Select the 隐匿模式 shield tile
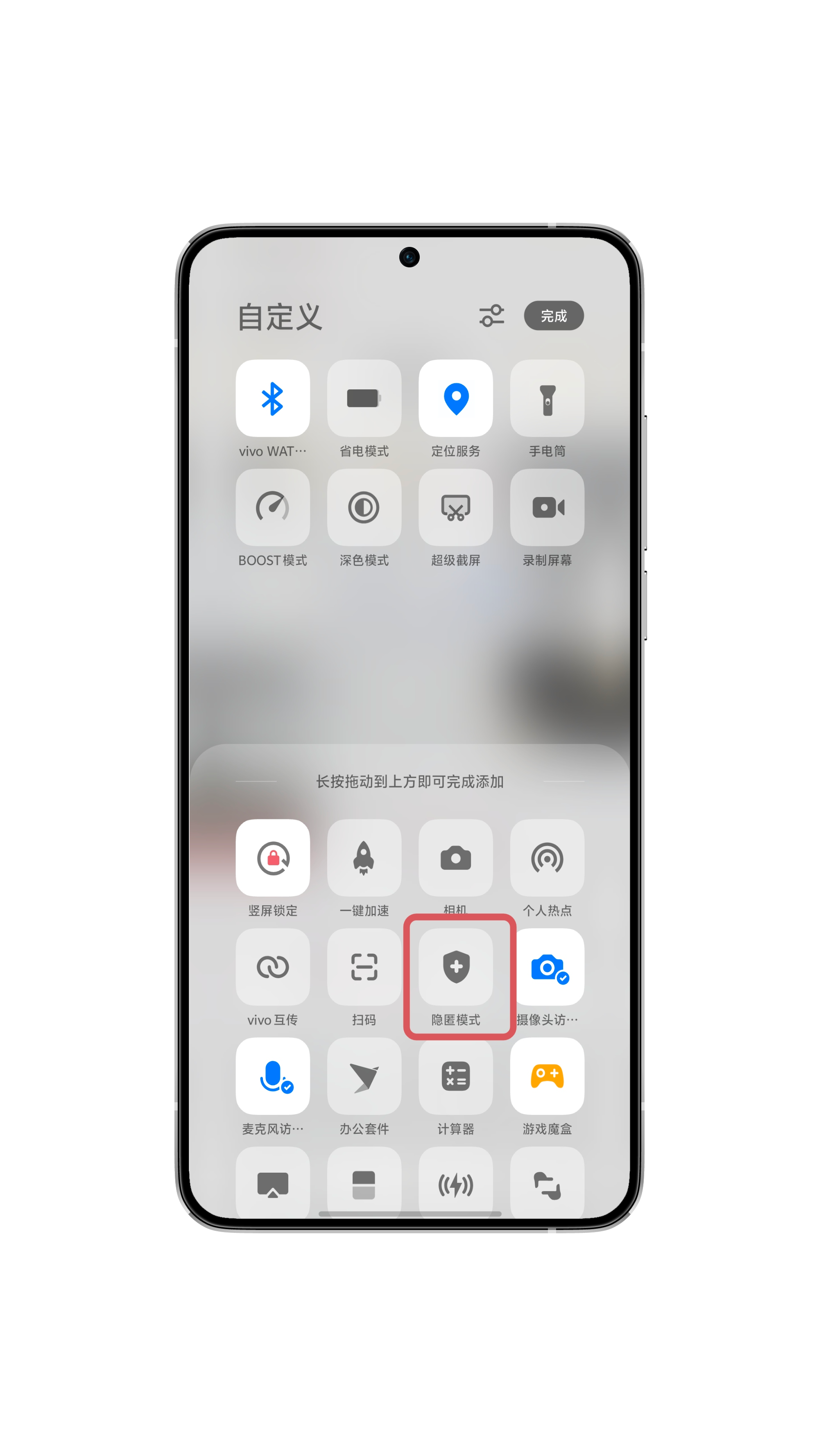Viewport: 819px width, 1456px height. point(455,967)
